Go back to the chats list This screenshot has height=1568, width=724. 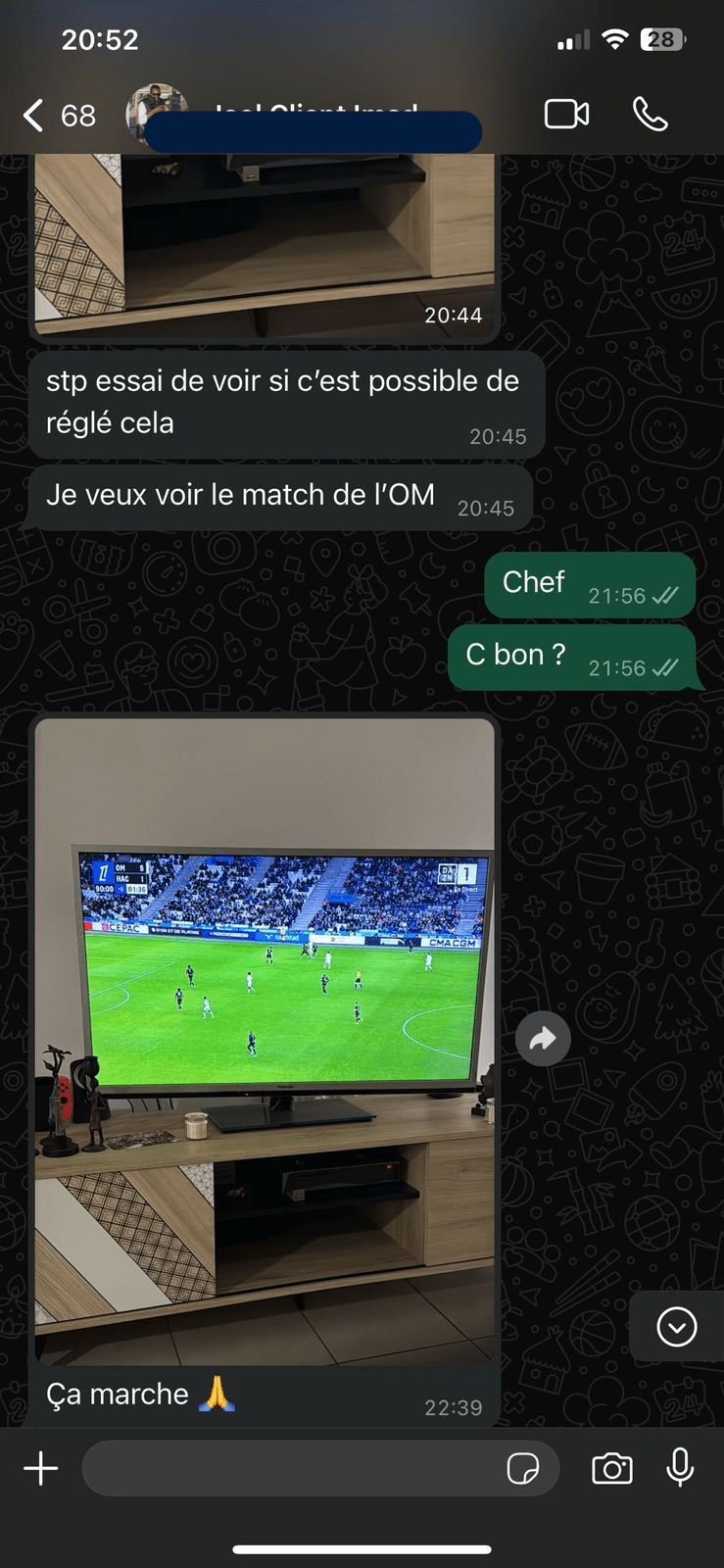(34, 116)
